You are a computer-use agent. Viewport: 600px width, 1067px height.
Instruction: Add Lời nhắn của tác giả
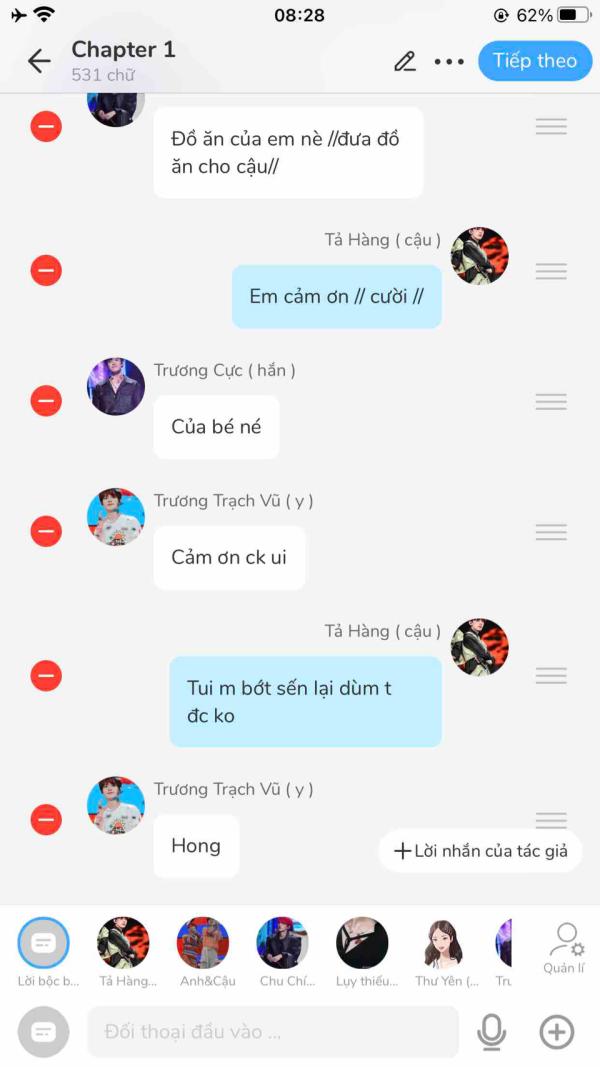click(481, 851)
